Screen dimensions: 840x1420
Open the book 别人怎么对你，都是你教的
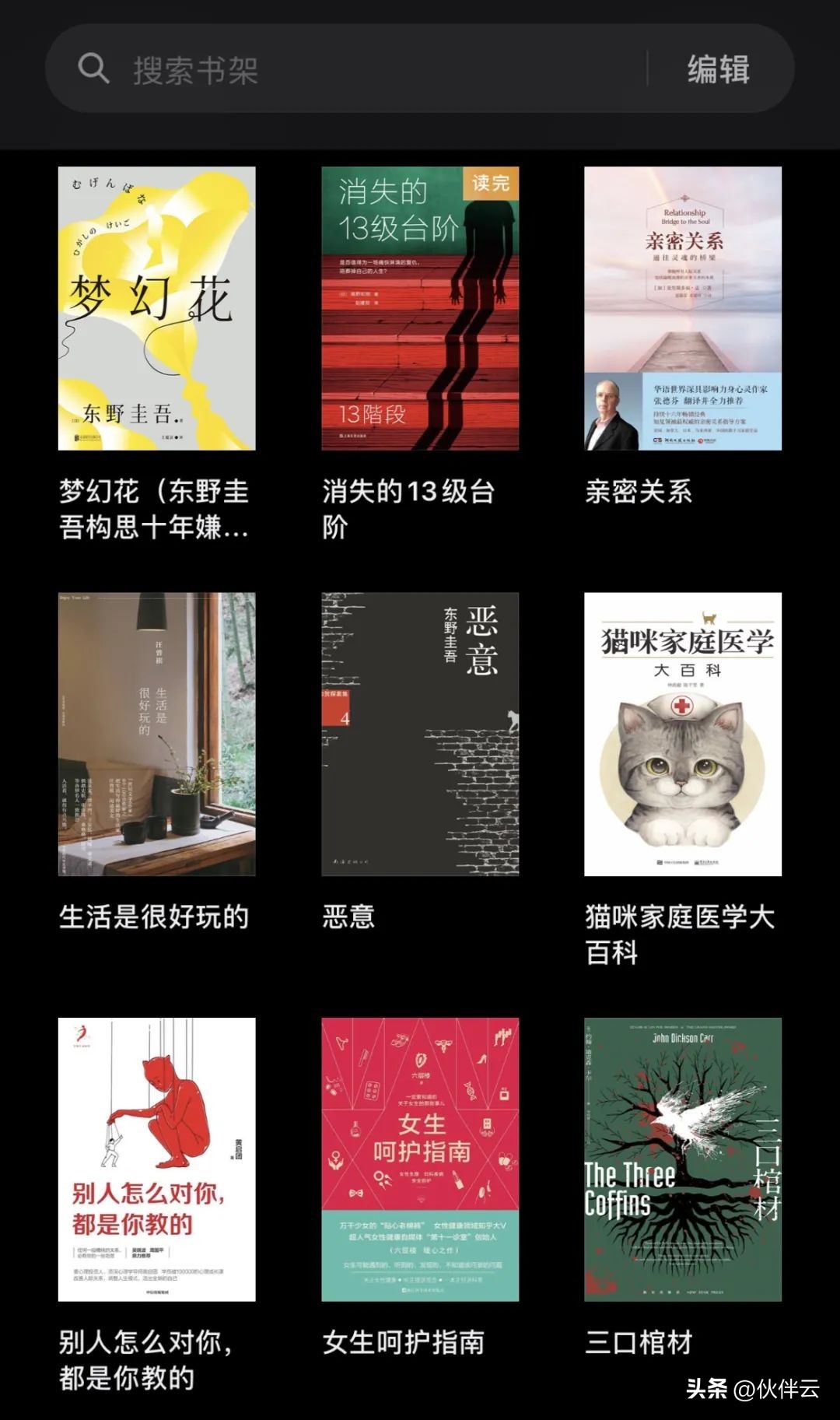pyautogui.click(x=156, y=1159)
